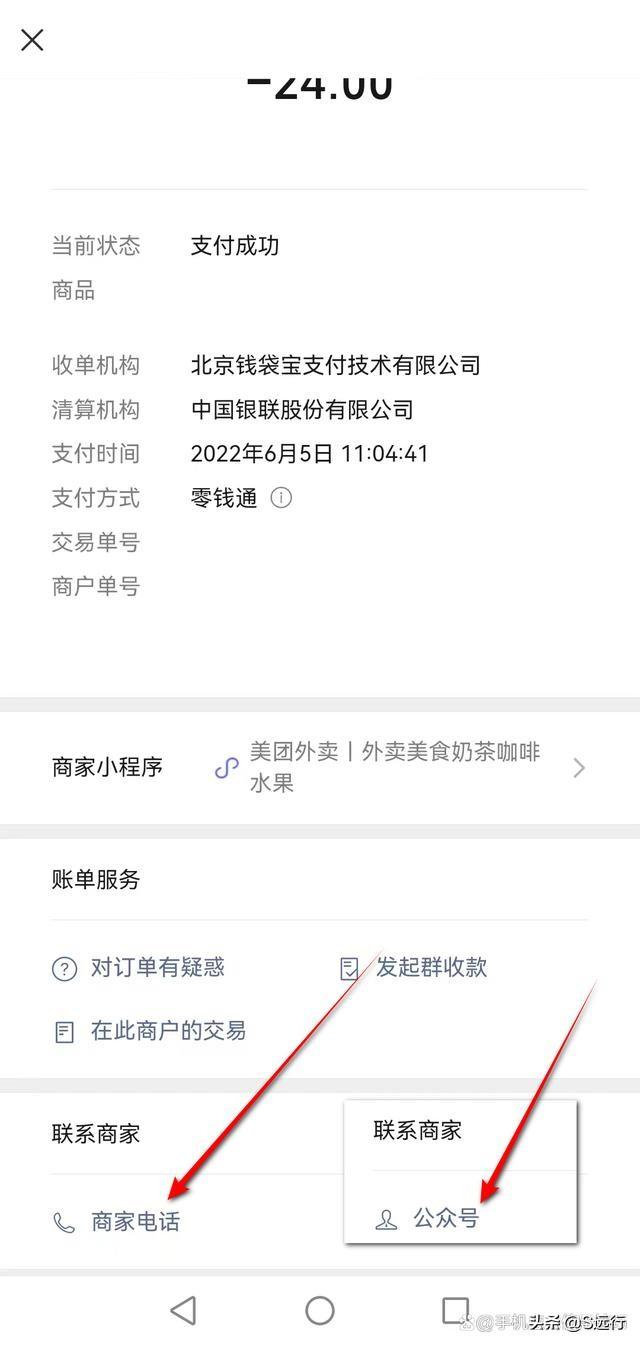Call the merchant via 商家电话
Image resolution: width=640 pixels, height=1345 pixels.
point(118,1221)
